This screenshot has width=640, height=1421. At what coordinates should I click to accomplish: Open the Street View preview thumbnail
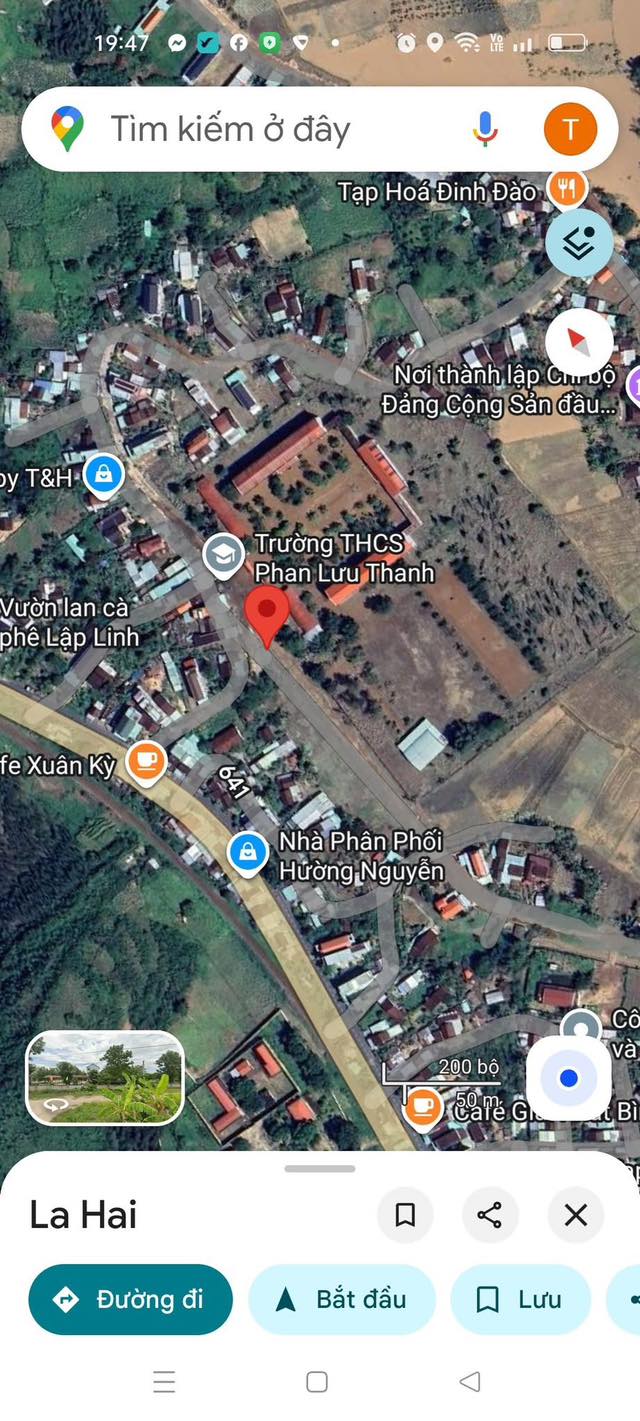pos(105,1078)
